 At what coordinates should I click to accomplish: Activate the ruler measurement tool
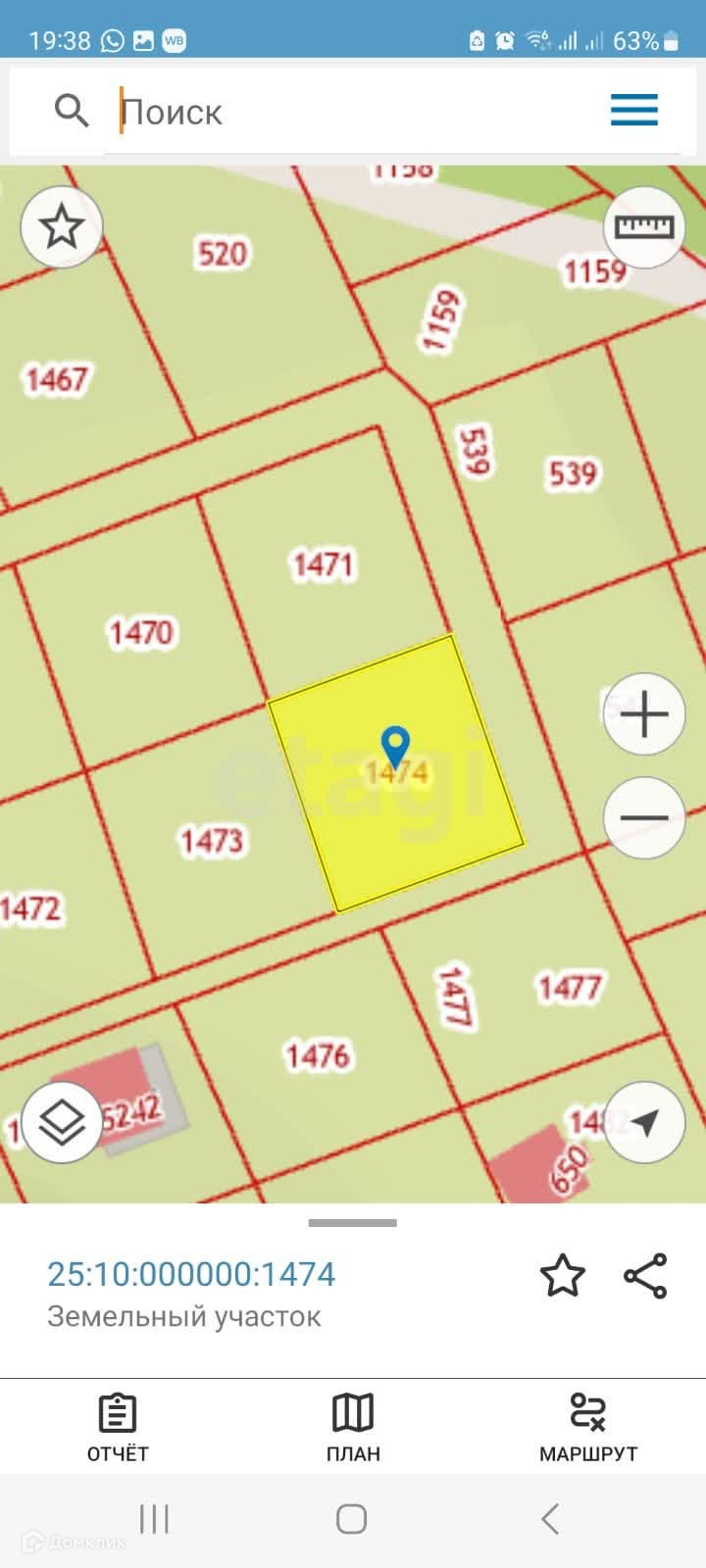[643, 227]
